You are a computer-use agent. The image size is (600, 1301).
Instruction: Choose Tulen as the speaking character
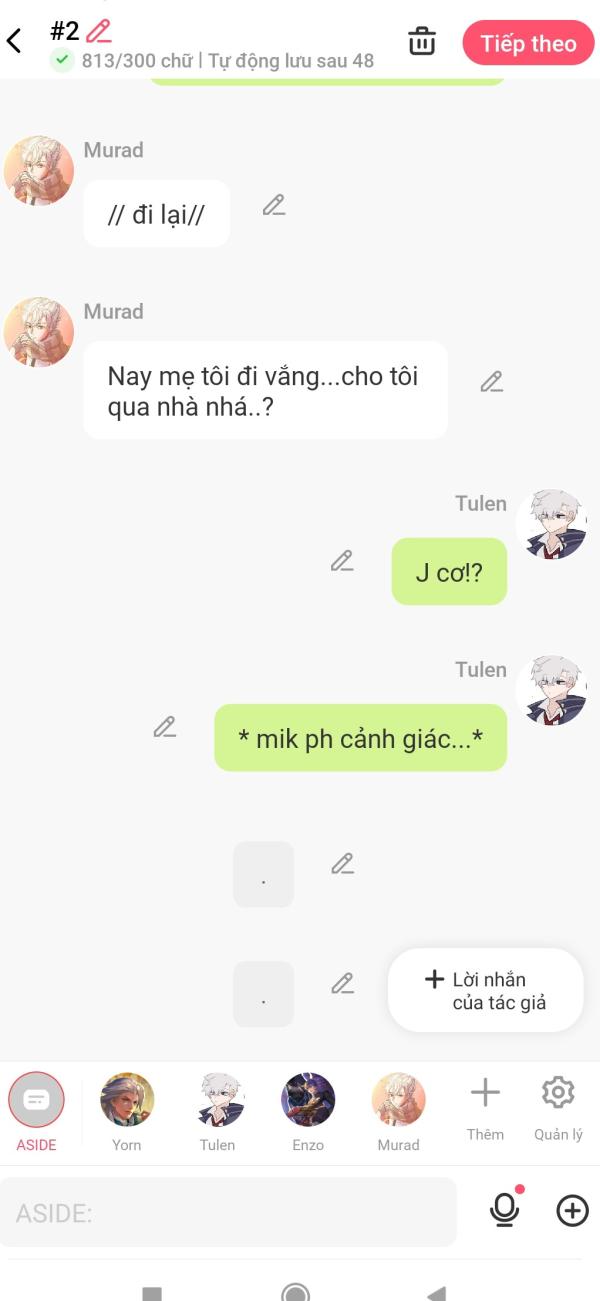point(217,1101)
